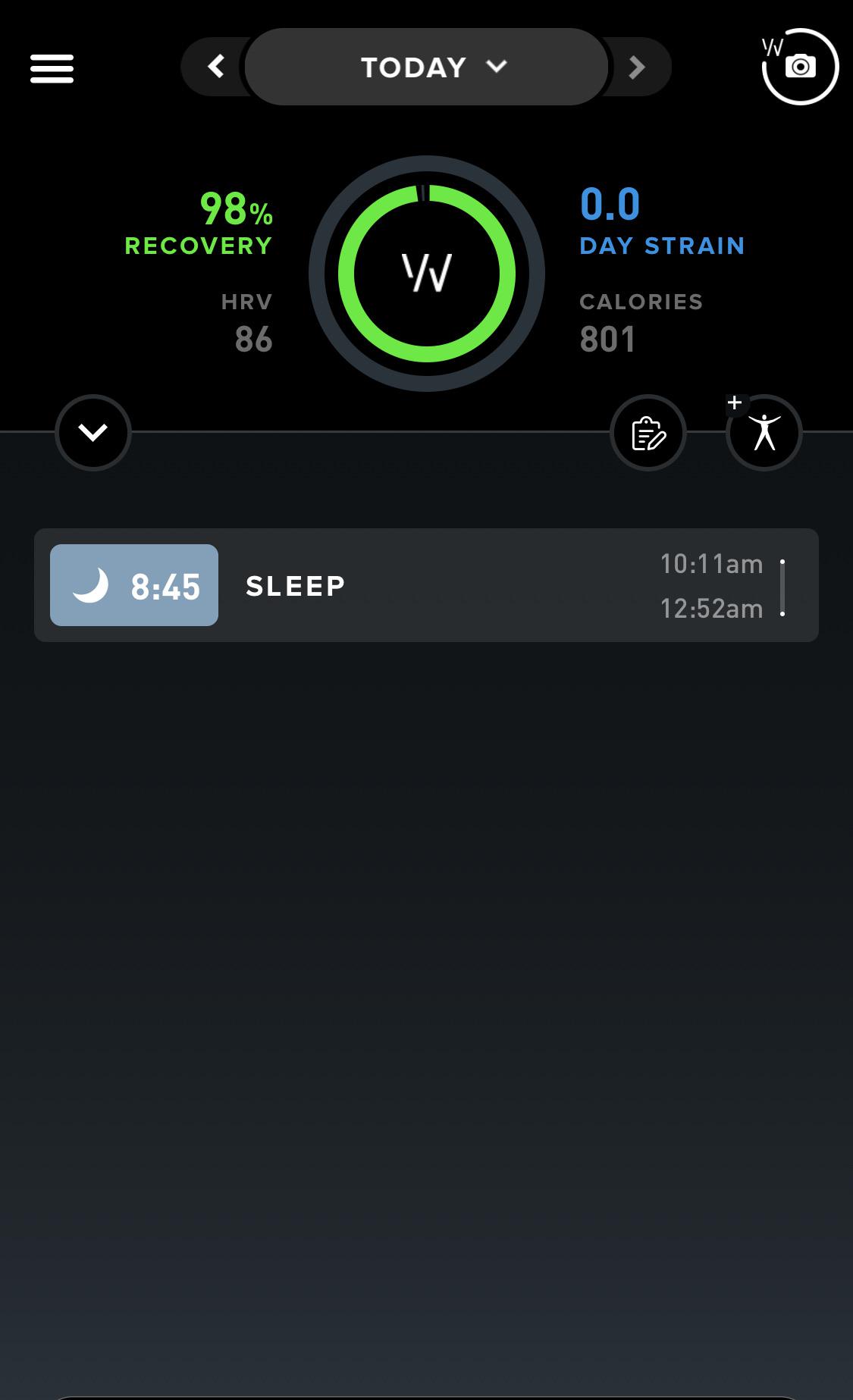Go to the next day
The height and width of the screenshot is (1400, 853).
[638, 67]
